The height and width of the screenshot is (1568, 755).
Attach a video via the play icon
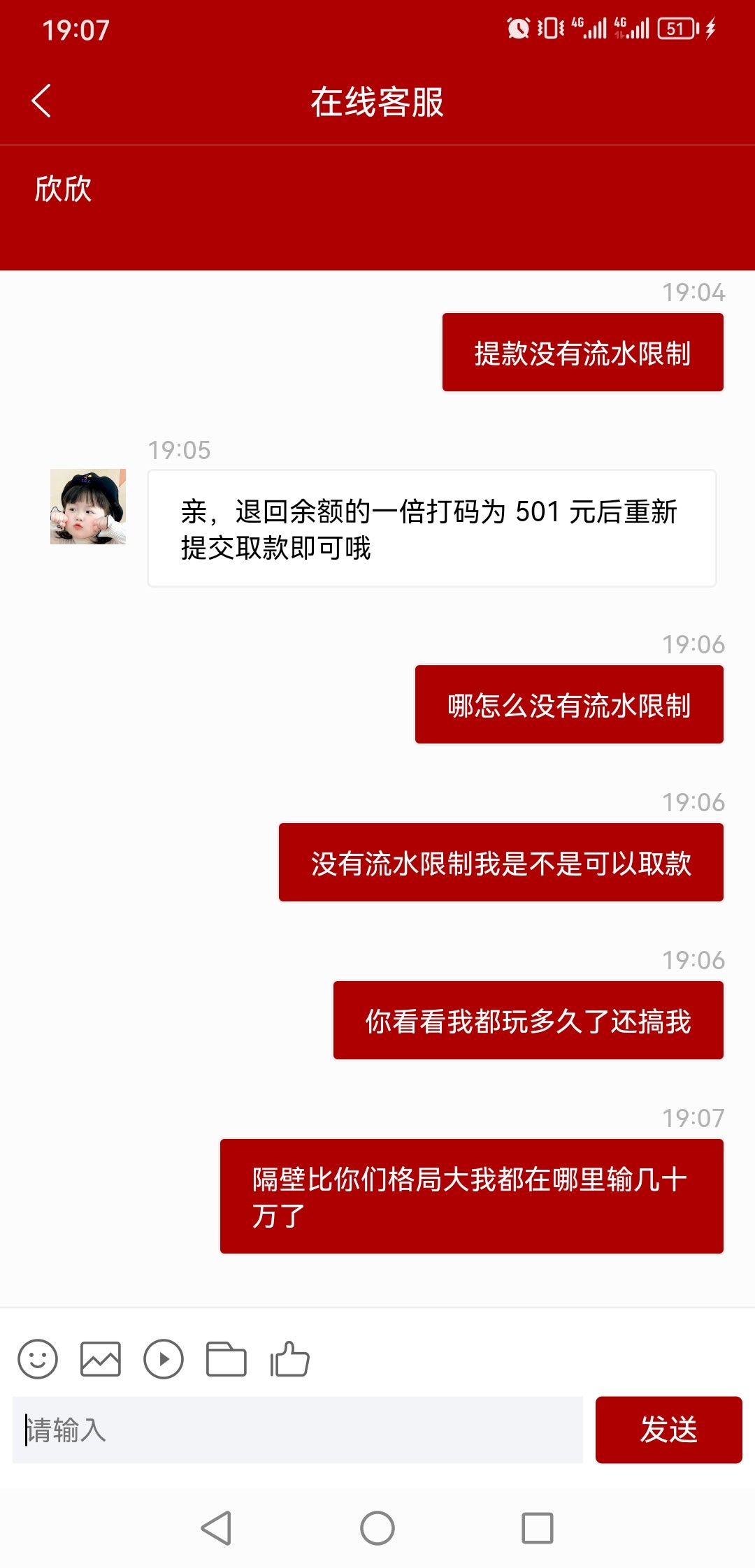tap(164, 1359)
